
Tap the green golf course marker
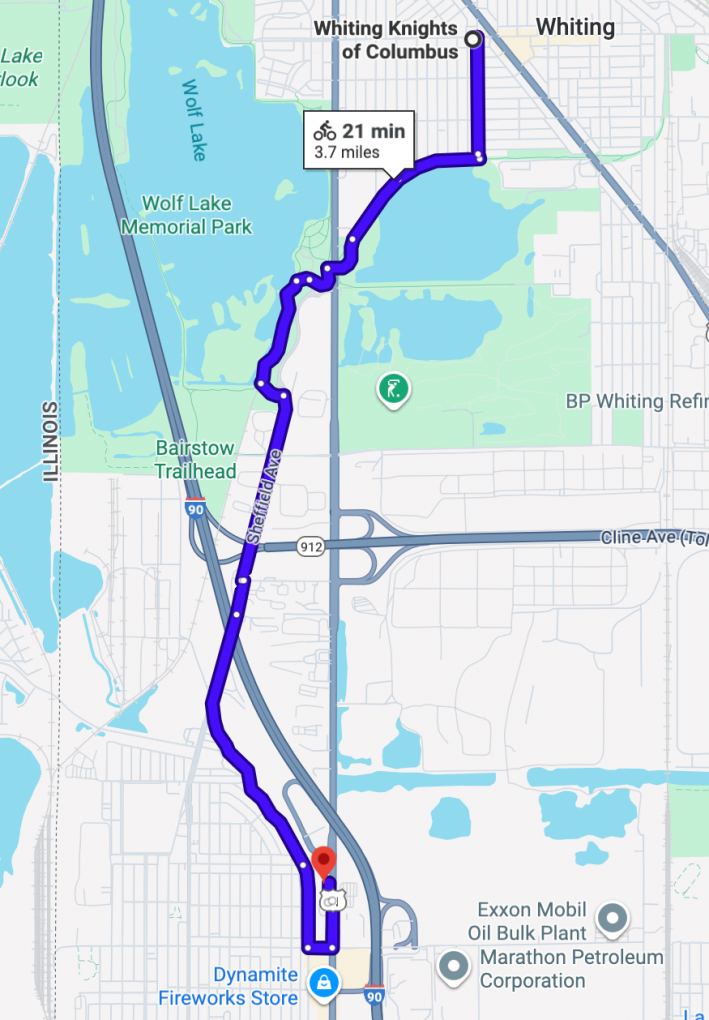coord(393,389)
